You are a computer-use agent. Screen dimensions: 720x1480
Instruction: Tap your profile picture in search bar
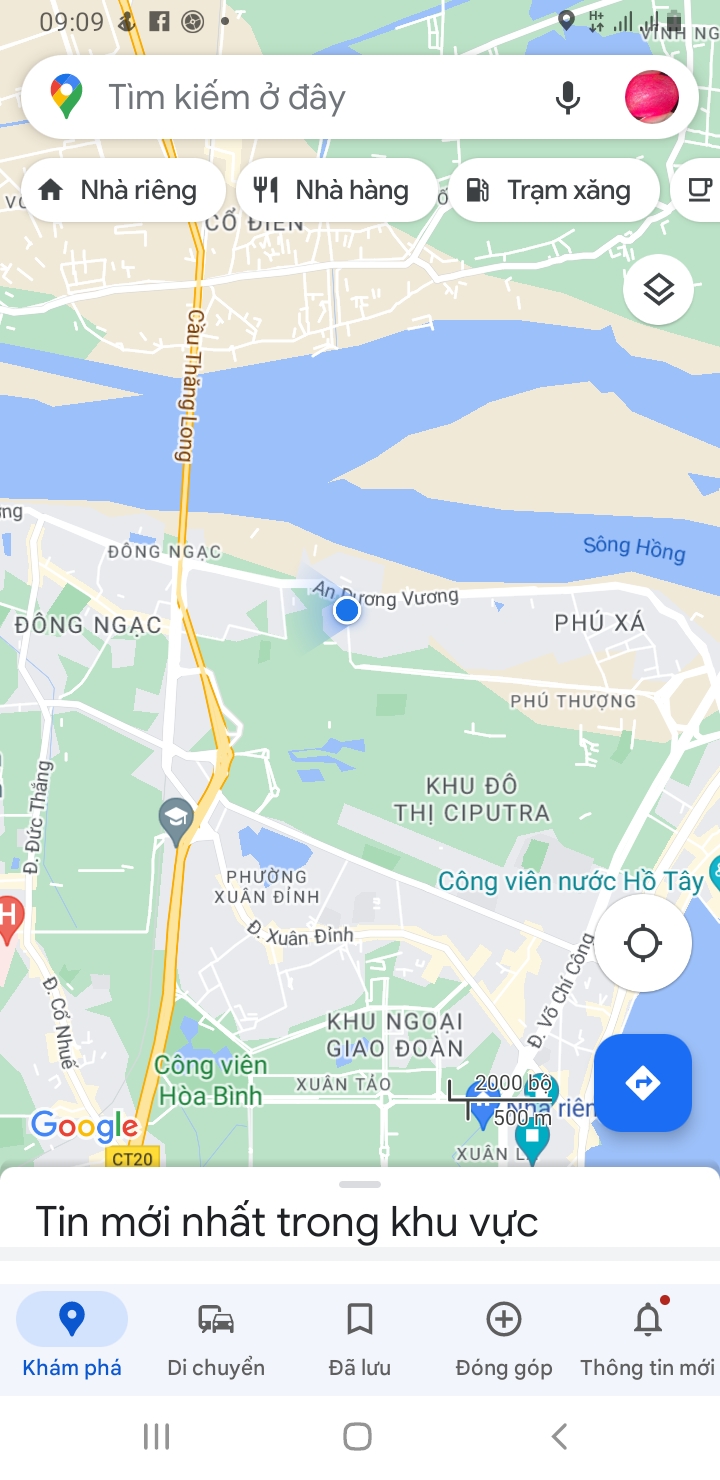(651, 96)
